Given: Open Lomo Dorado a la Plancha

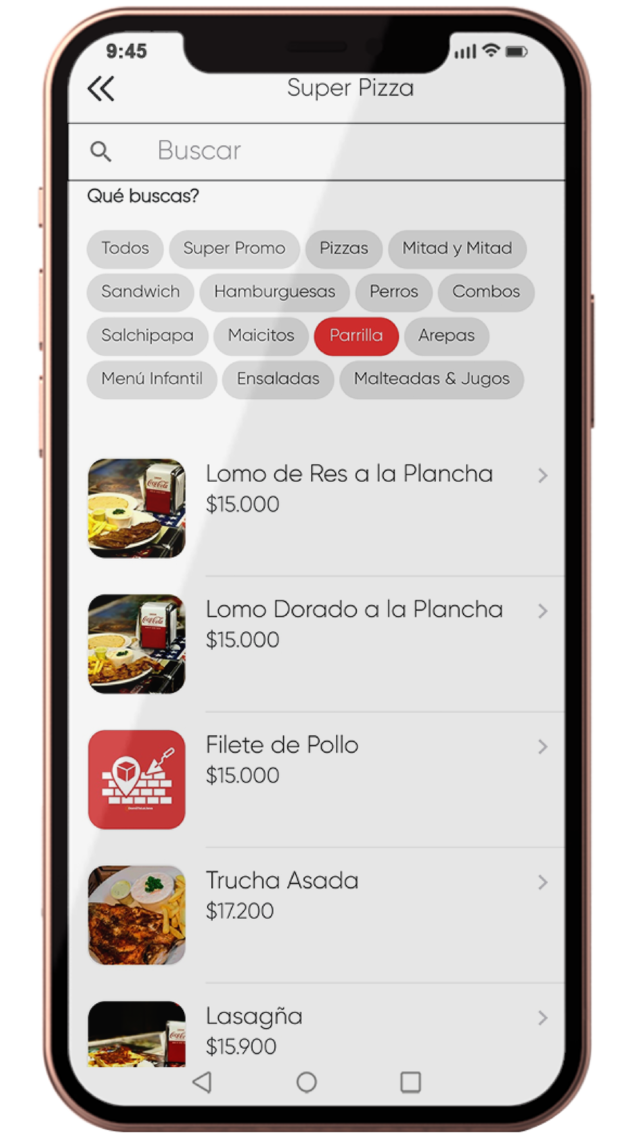Looking at the screenshot, I should point(354,624).
